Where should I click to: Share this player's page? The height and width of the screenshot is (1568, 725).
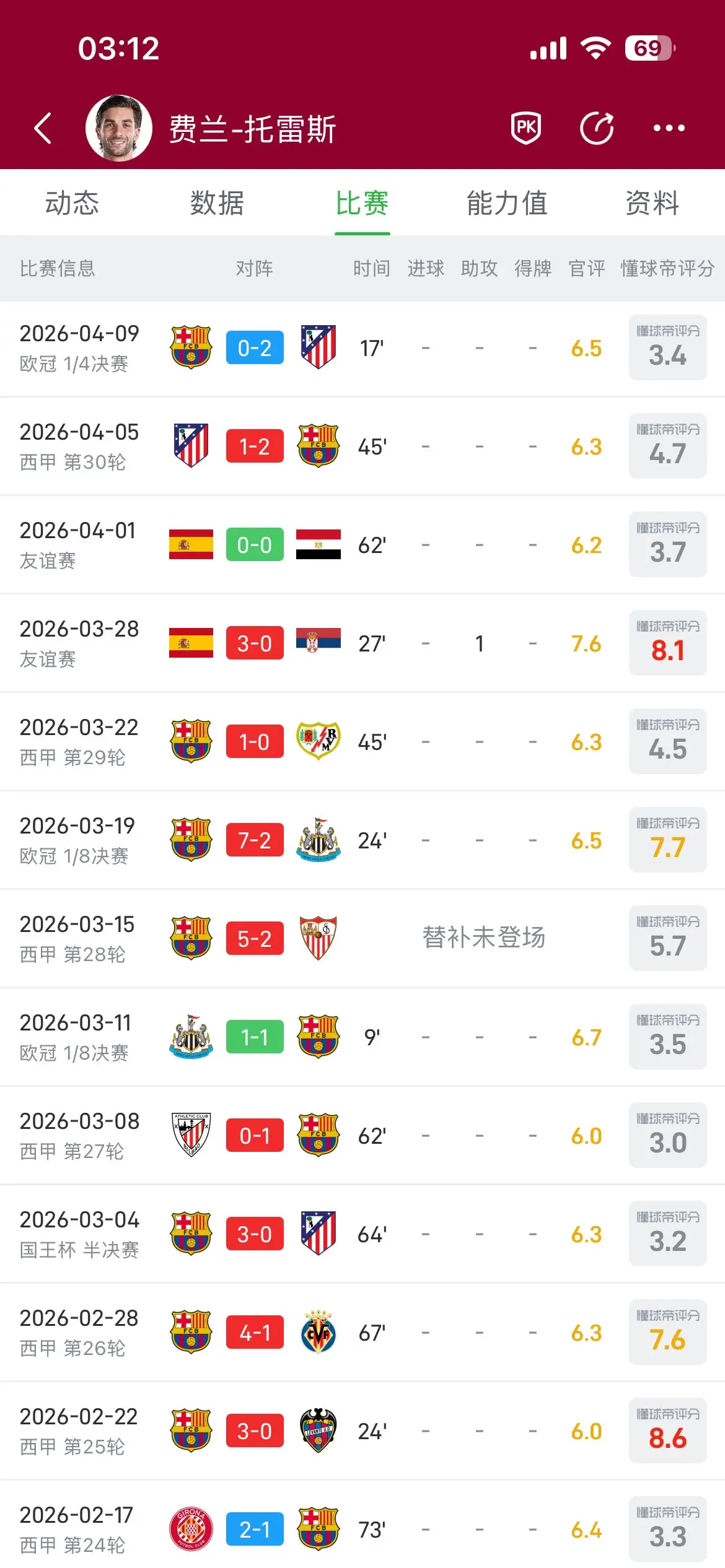(597, 128)
